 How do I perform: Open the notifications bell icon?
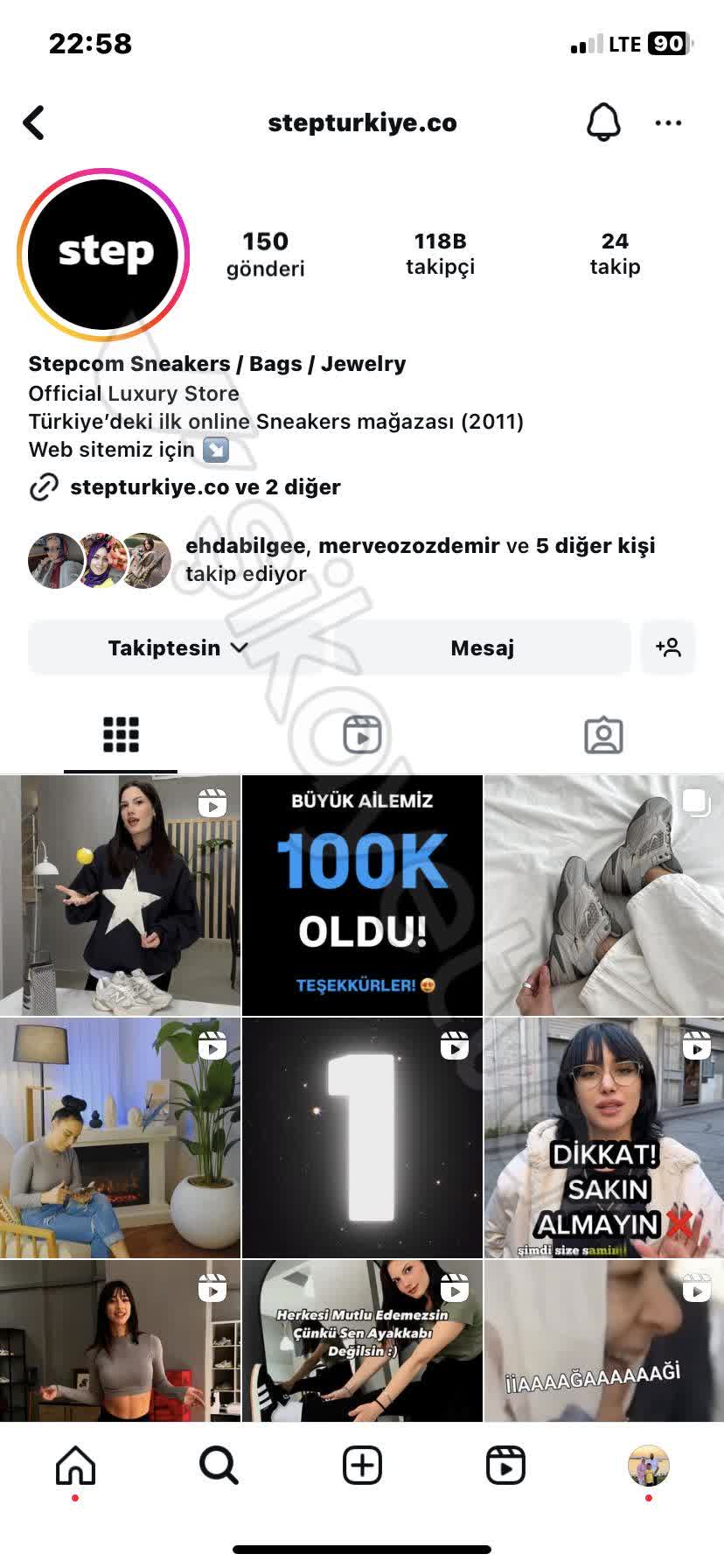coord(602,122)
